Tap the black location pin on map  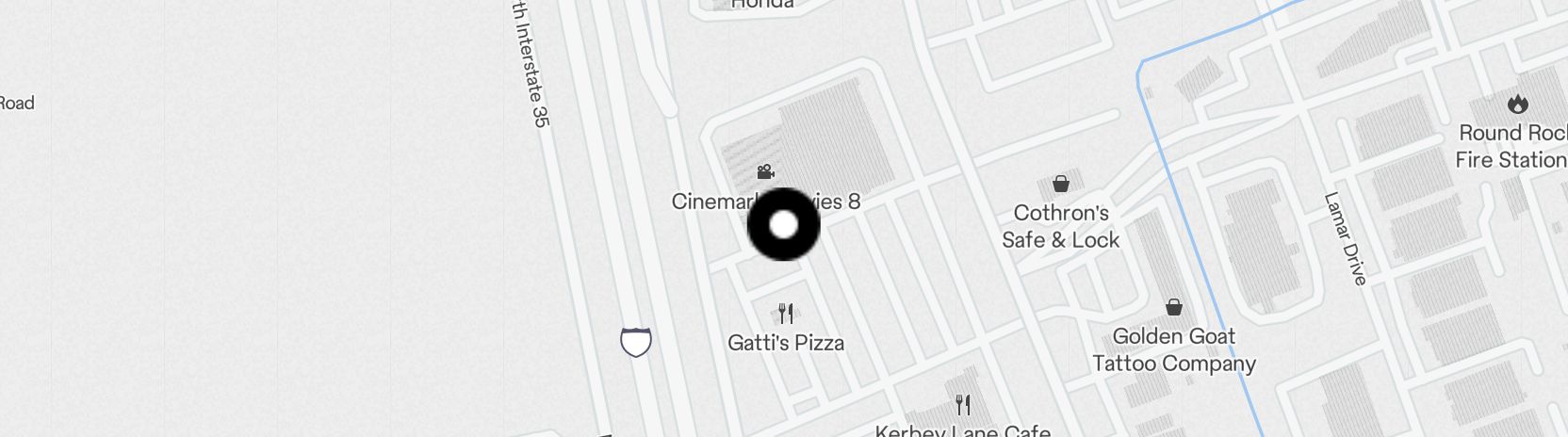(x=783, y=225)
